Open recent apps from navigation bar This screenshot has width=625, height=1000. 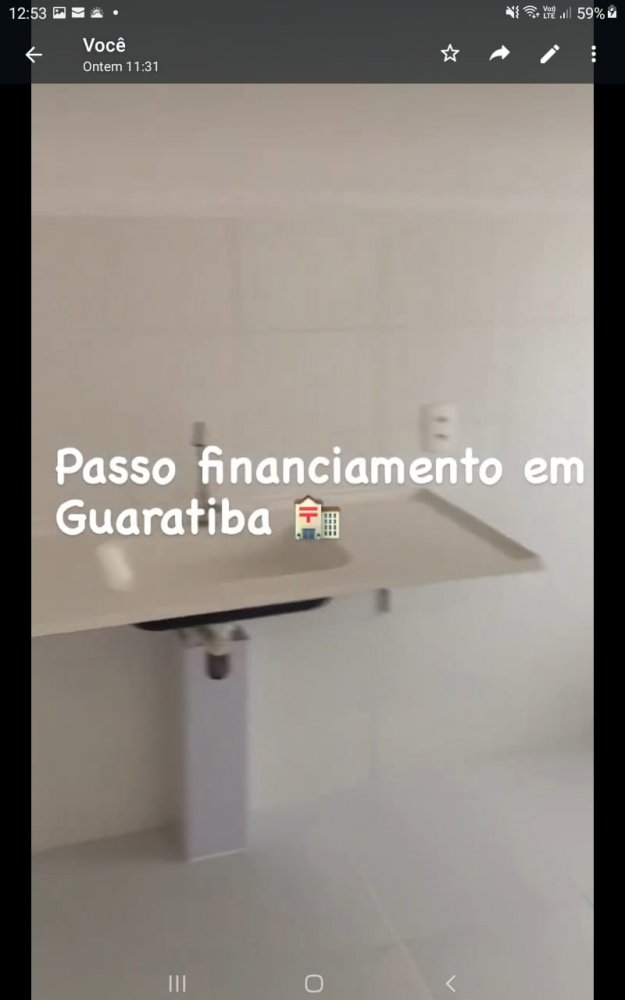pos(177,983)
